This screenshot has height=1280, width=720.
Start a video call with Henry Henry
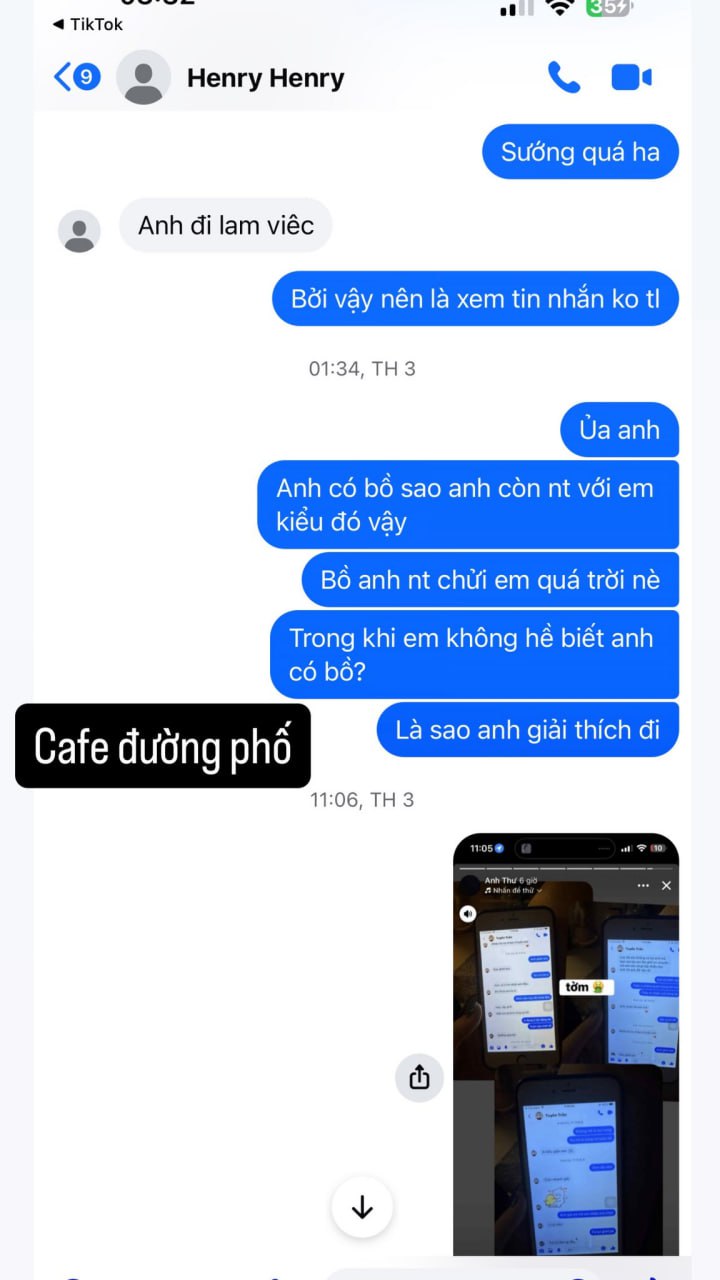click(631, 77)
